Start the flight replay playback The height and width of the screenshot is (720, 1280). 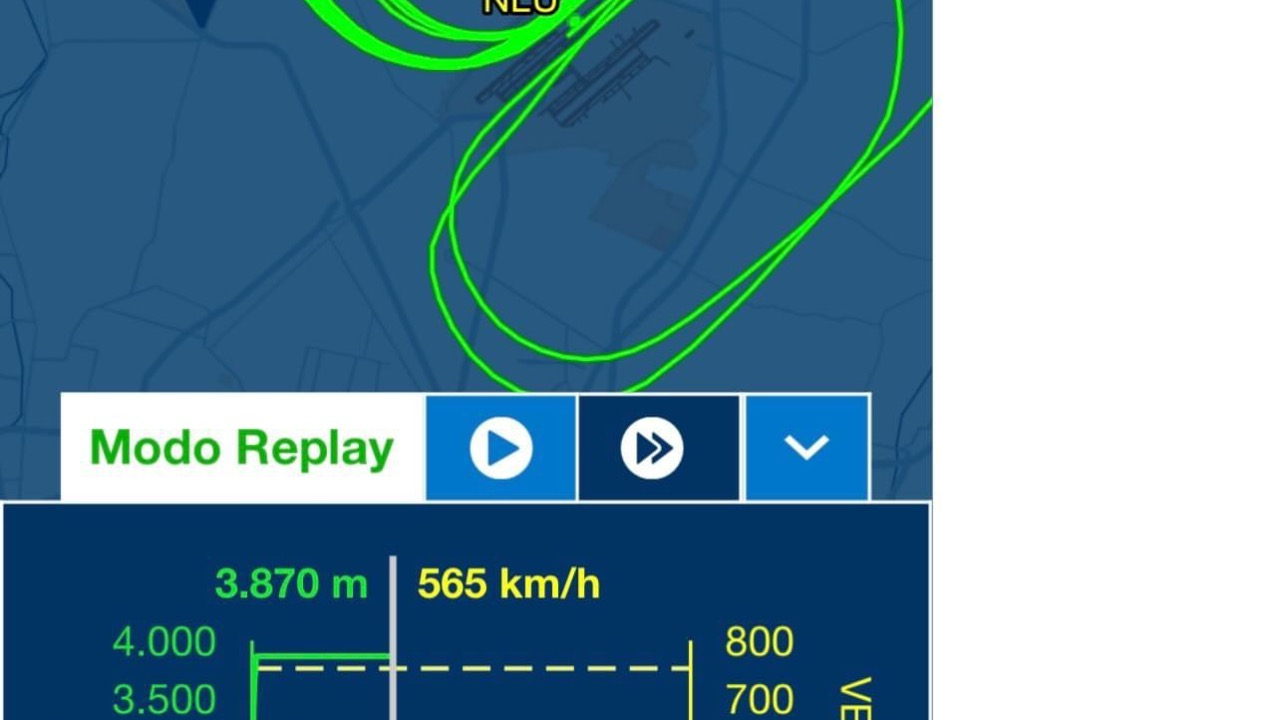click(x=501, y=448)
